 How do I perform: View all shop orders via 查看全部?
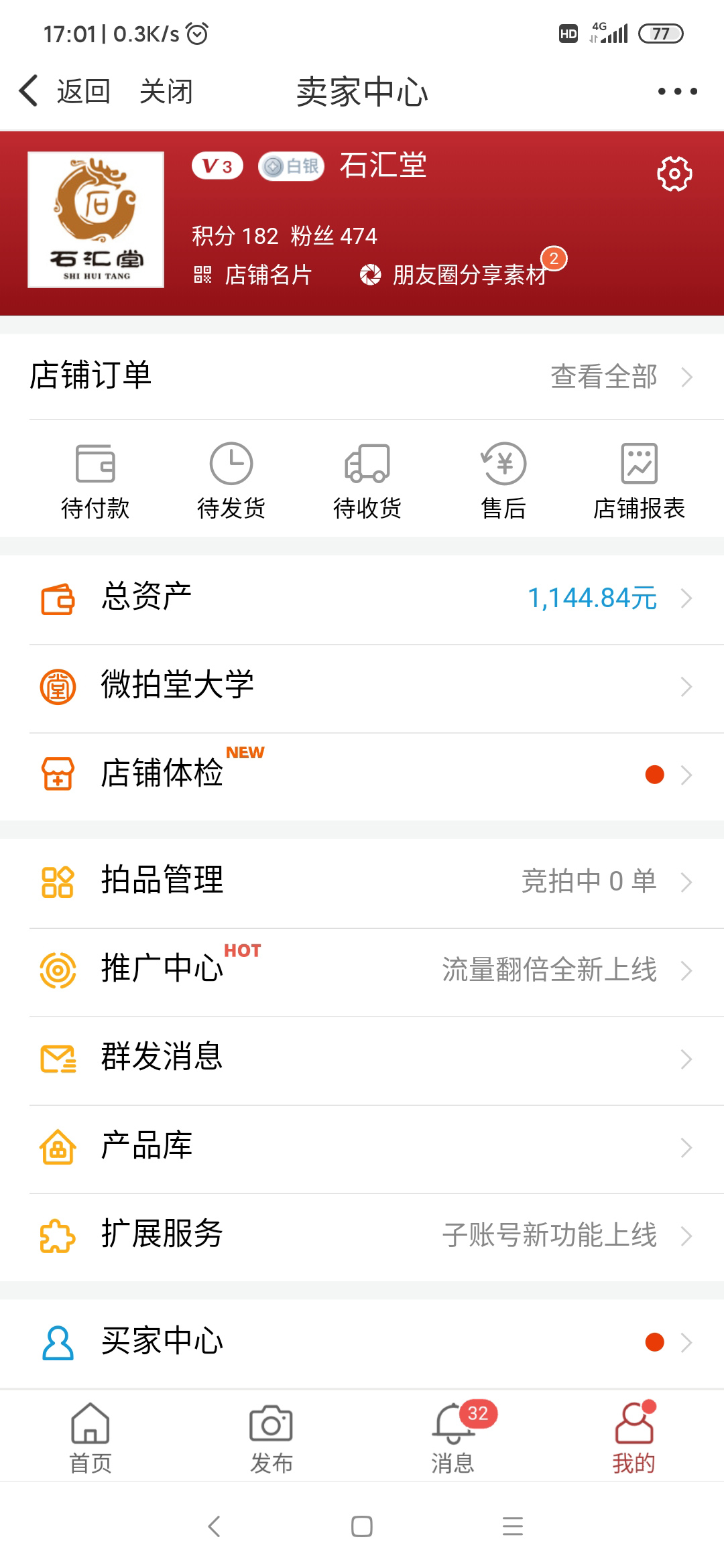click(x=620, y=377)
